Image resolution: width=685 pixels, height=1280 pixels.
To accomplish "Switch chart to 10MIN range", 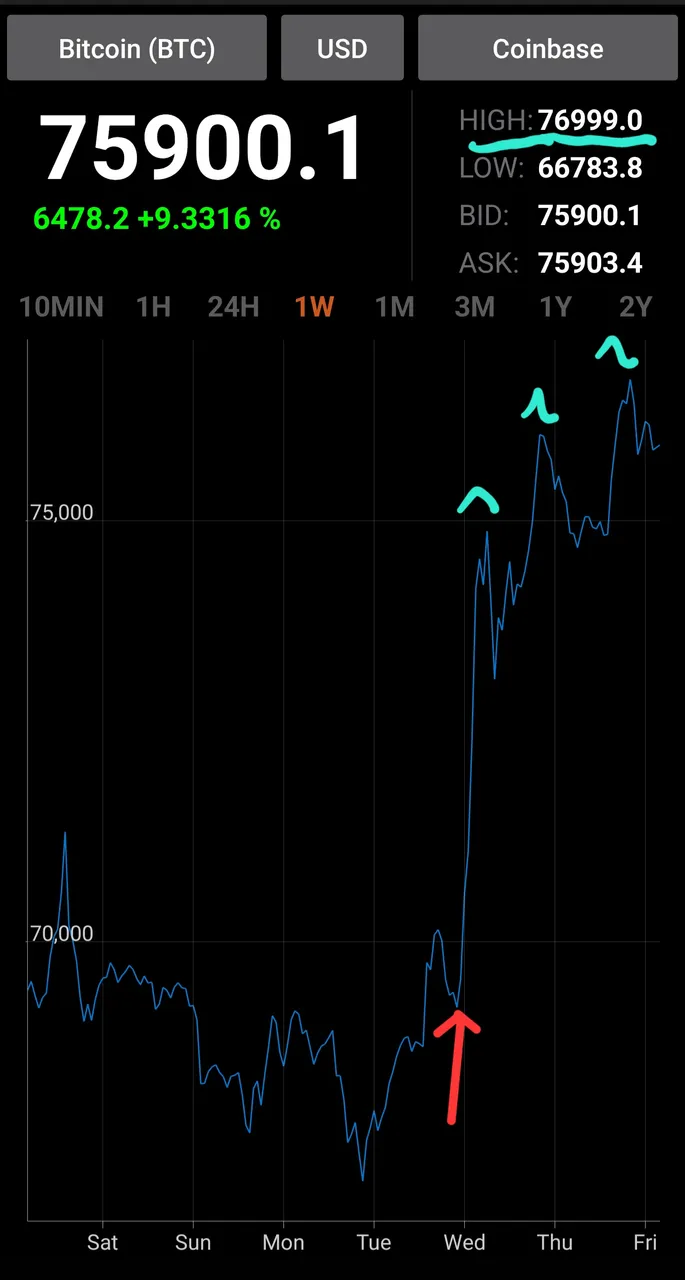I will pos(62,307).
